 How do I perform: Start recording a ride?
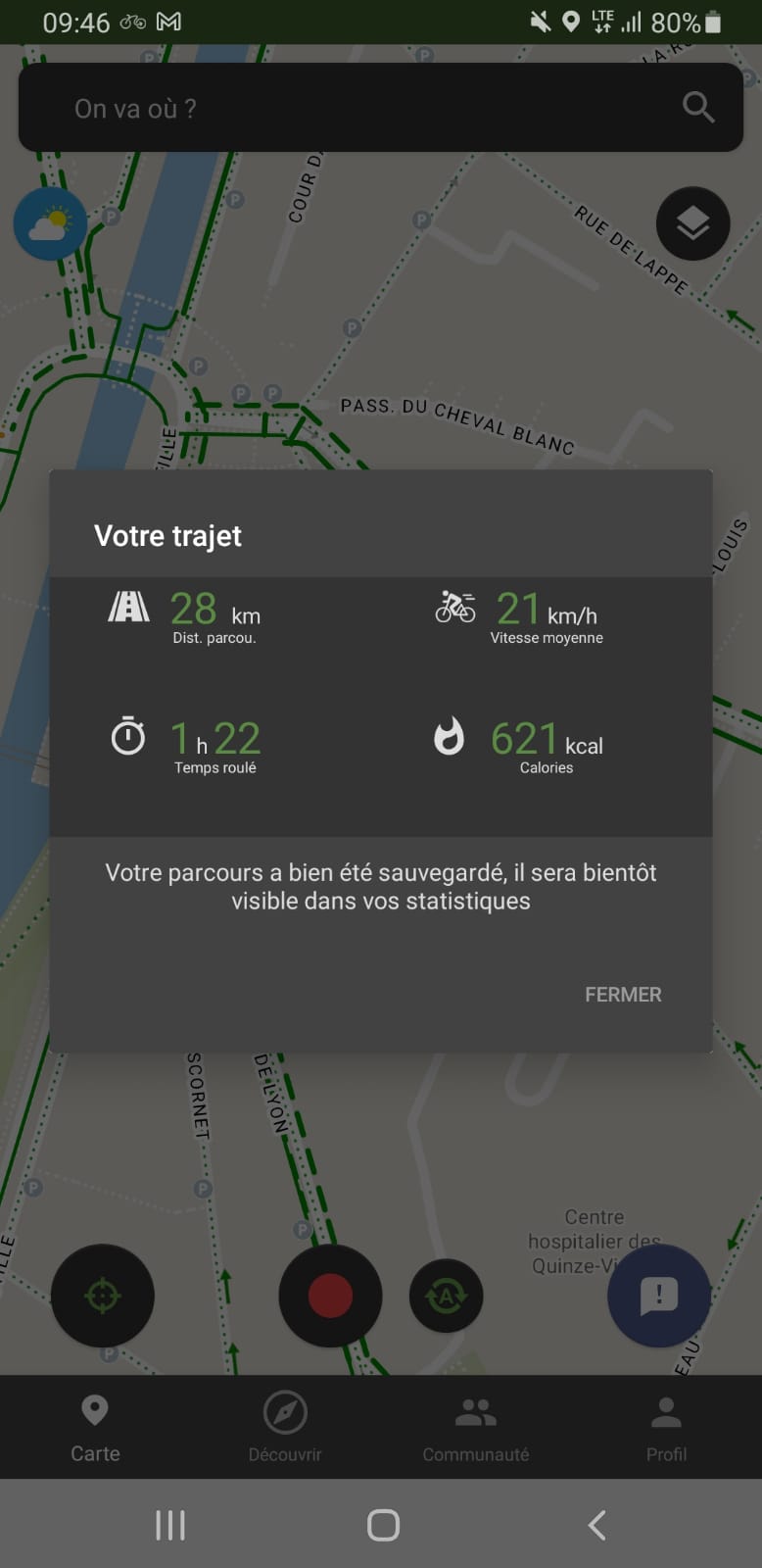click(330, 1296)
